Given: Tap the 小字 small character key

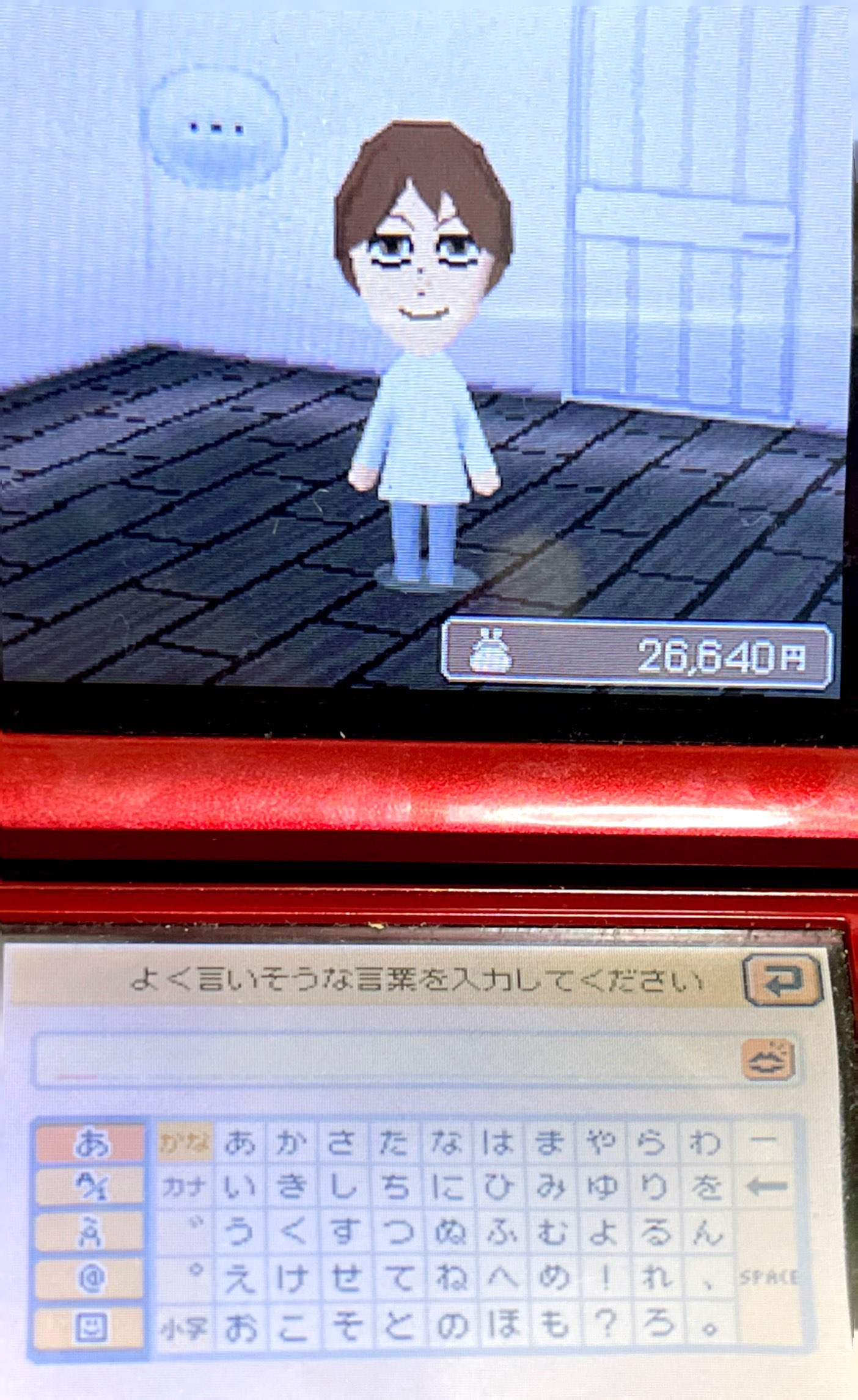Looking at the screenshot, I should point(185,1327).
